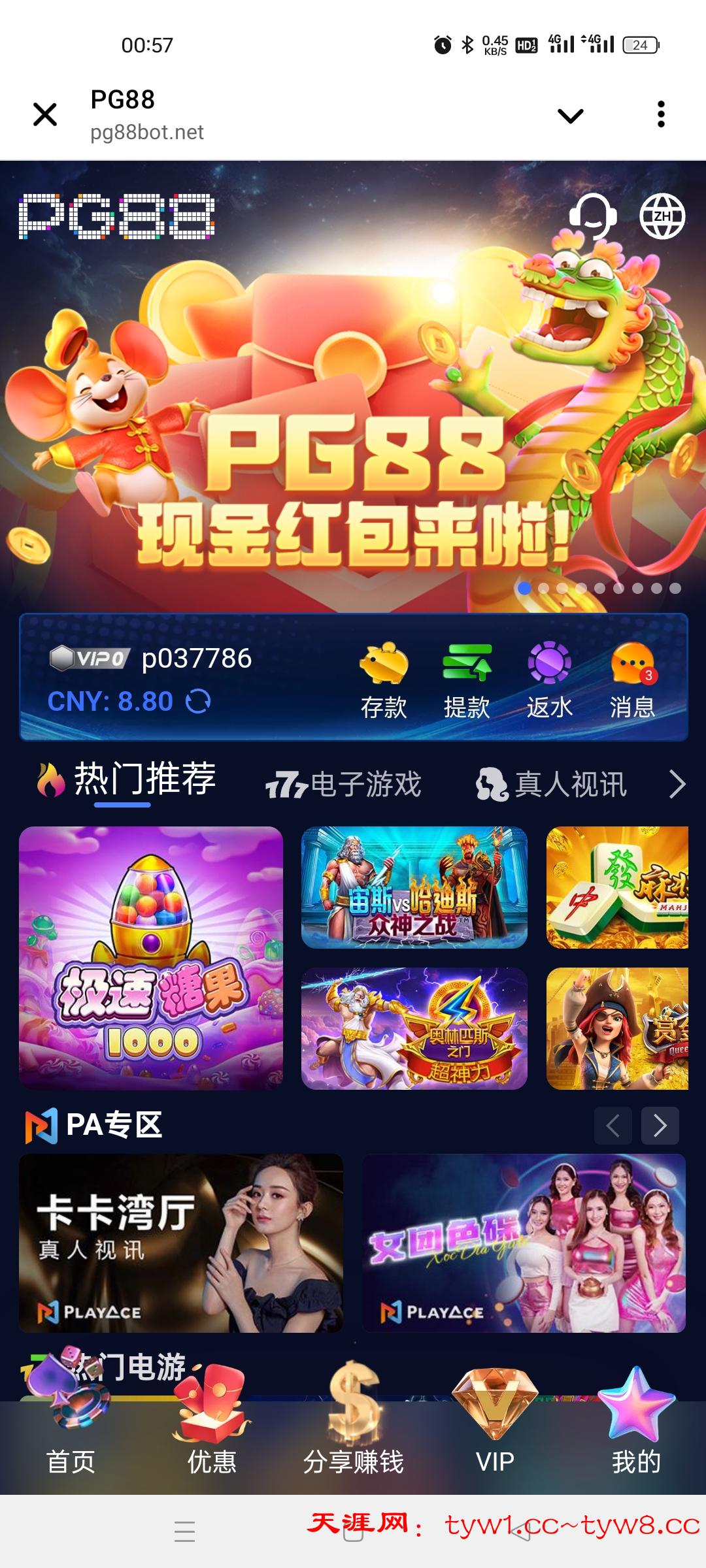Open the 极速糖果 1000 game
Screen dimensions: 706x1568
(x=151, y=957)
